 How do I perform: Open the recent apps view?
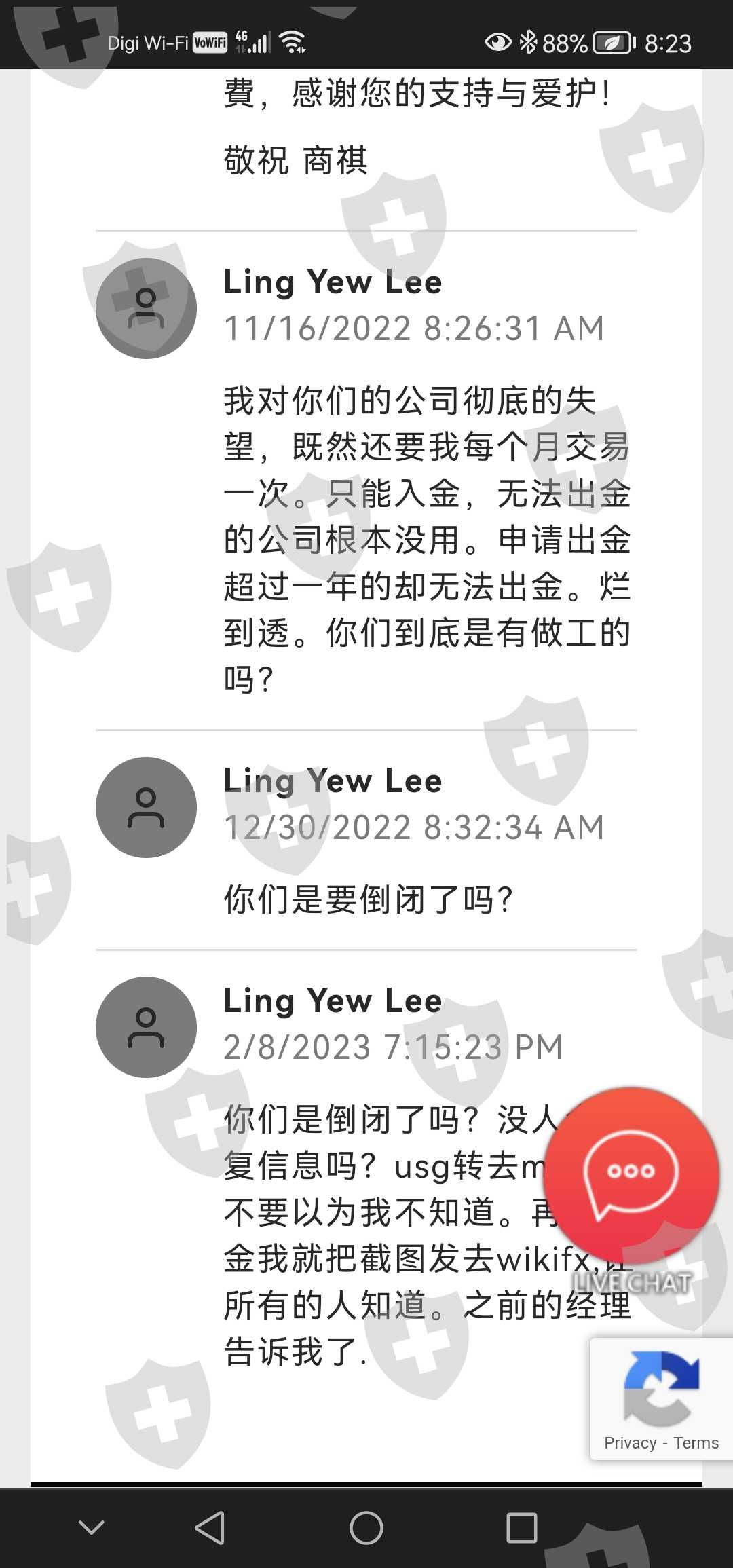click(x=522, y=1528)
